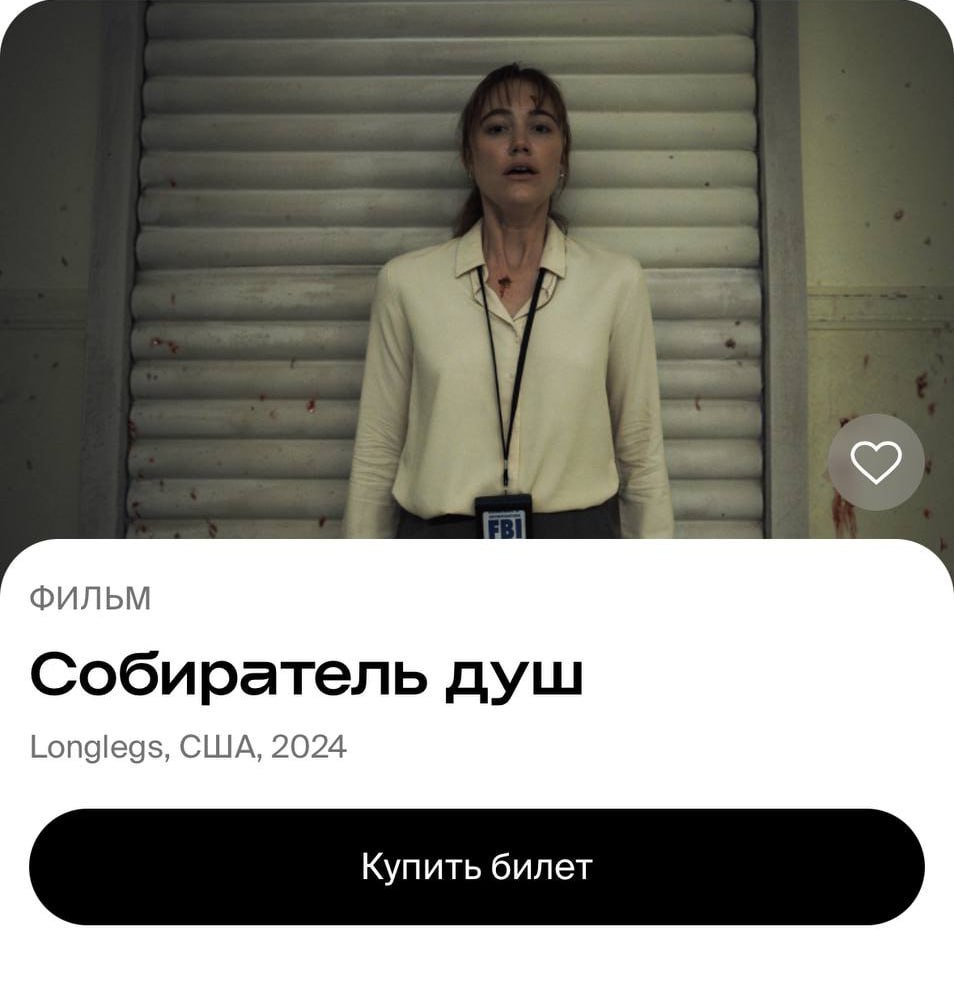954x985 pixels.
Task: Open the Собиратель душ film card
Action: tap(306, 677)
